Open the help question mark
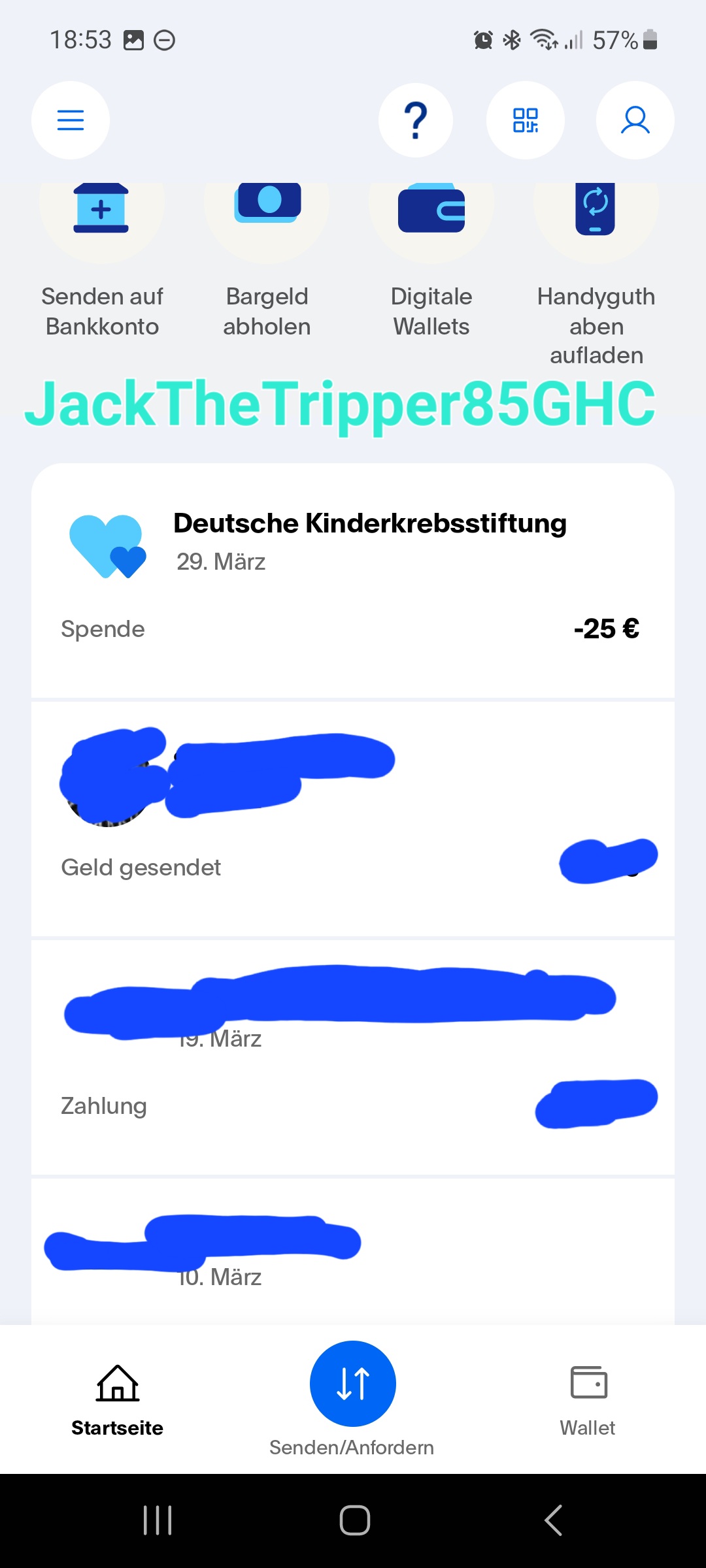The image size is (706, 1568). tap(416, 120)
